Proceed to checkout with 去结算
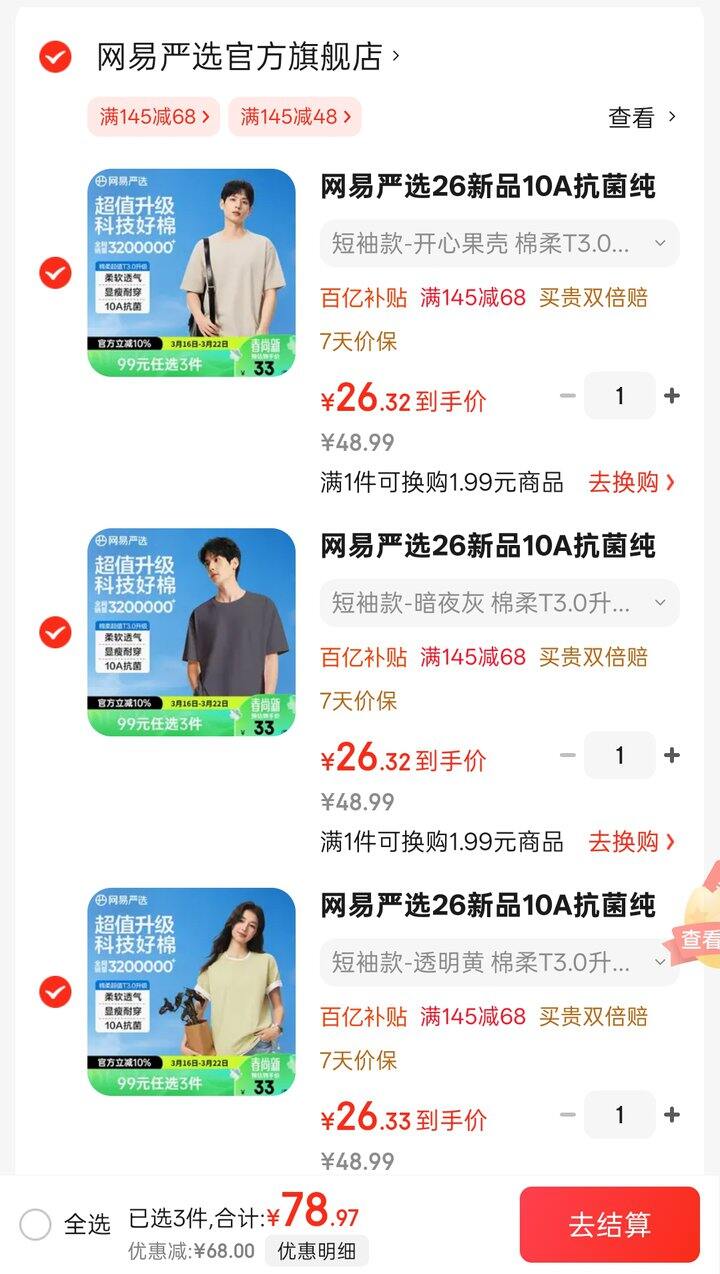720x1274 pixels. point(609,1225)
